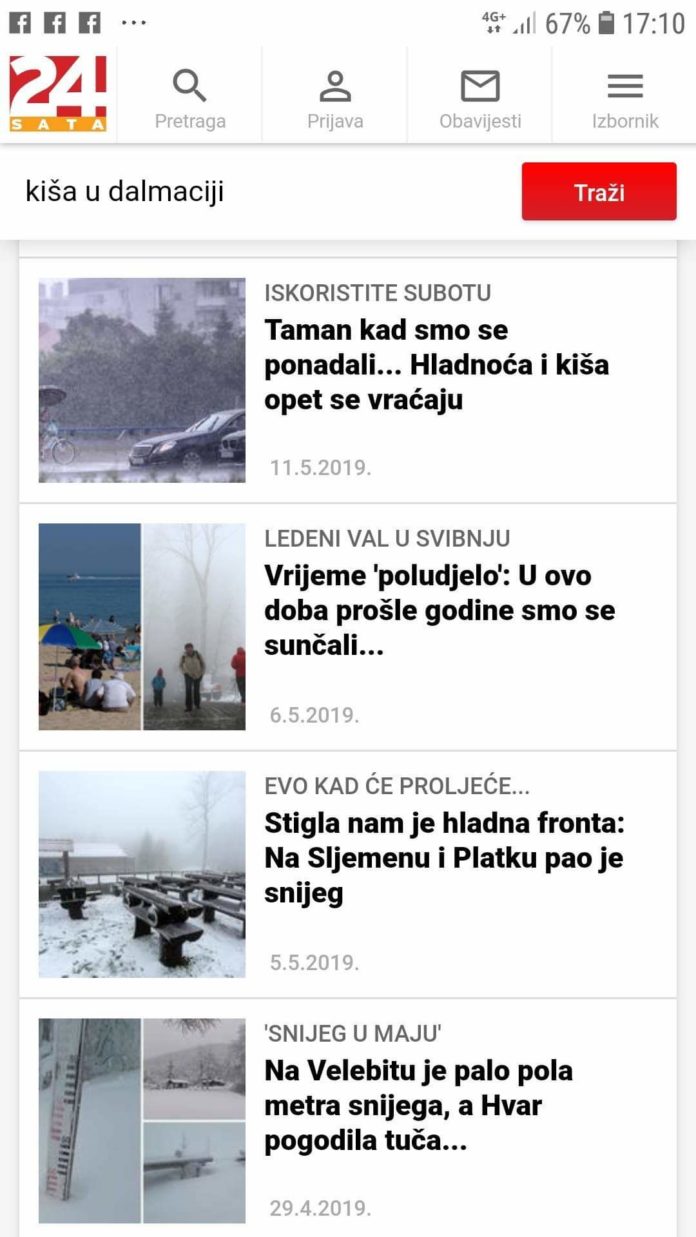Screen dimensions: 696x1237
Task: Open Obavijesti notifications
Action: 480,98
